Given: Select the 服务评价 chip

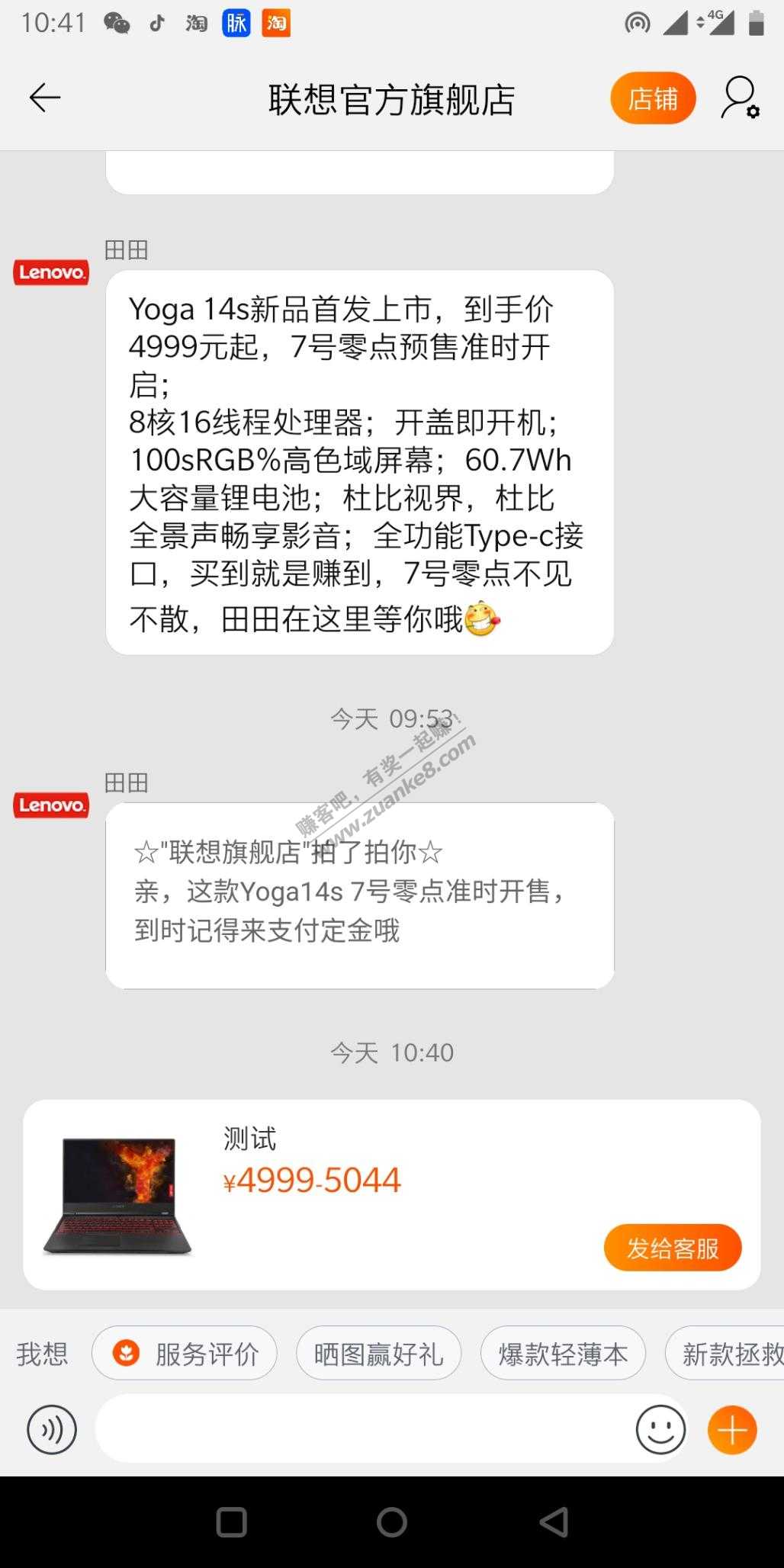Looking at the screenshot, I should (185, 1354).
